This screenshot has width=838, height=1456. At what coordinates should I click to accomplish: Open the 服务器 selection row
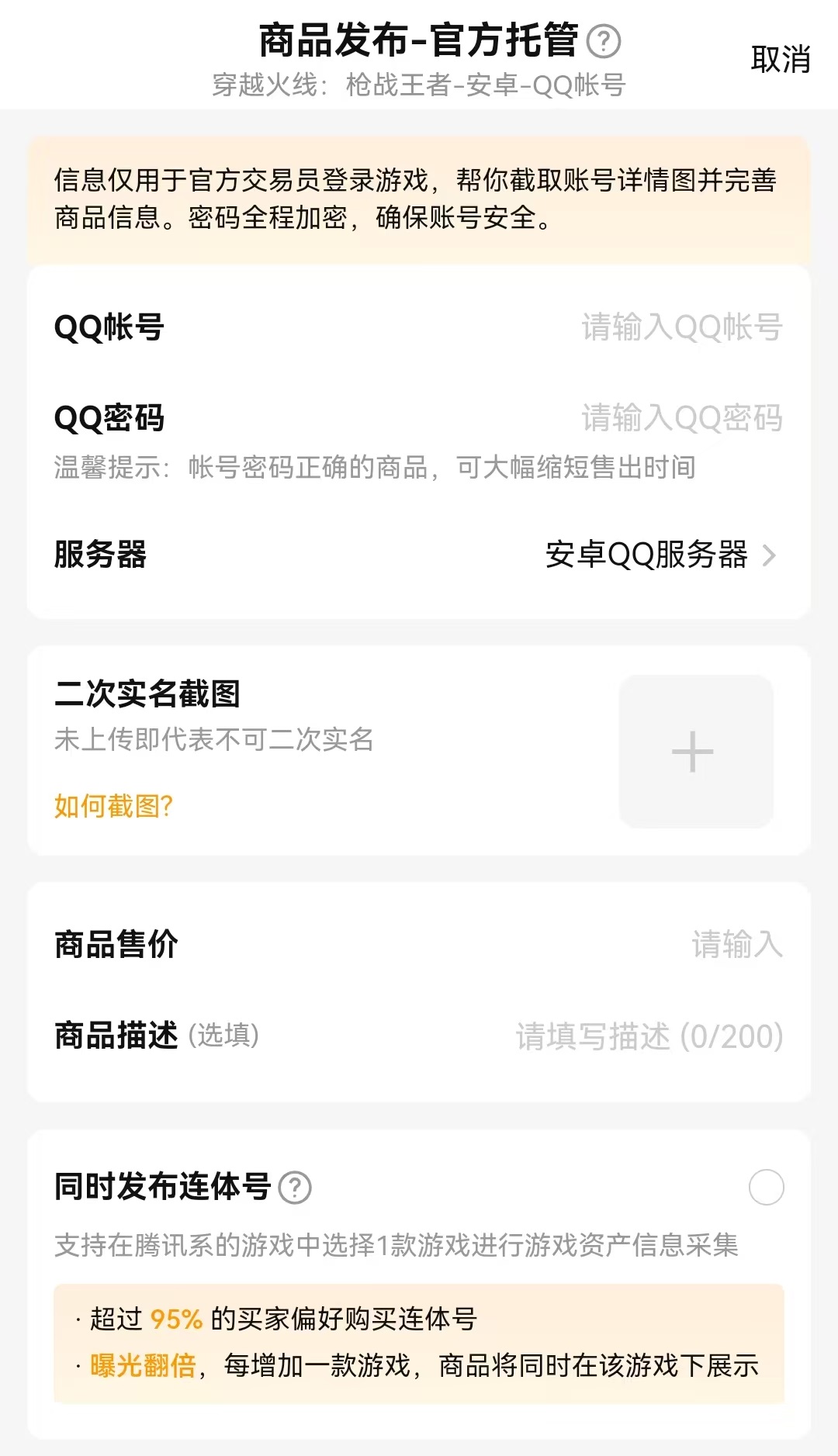click(x=660, y=555)
